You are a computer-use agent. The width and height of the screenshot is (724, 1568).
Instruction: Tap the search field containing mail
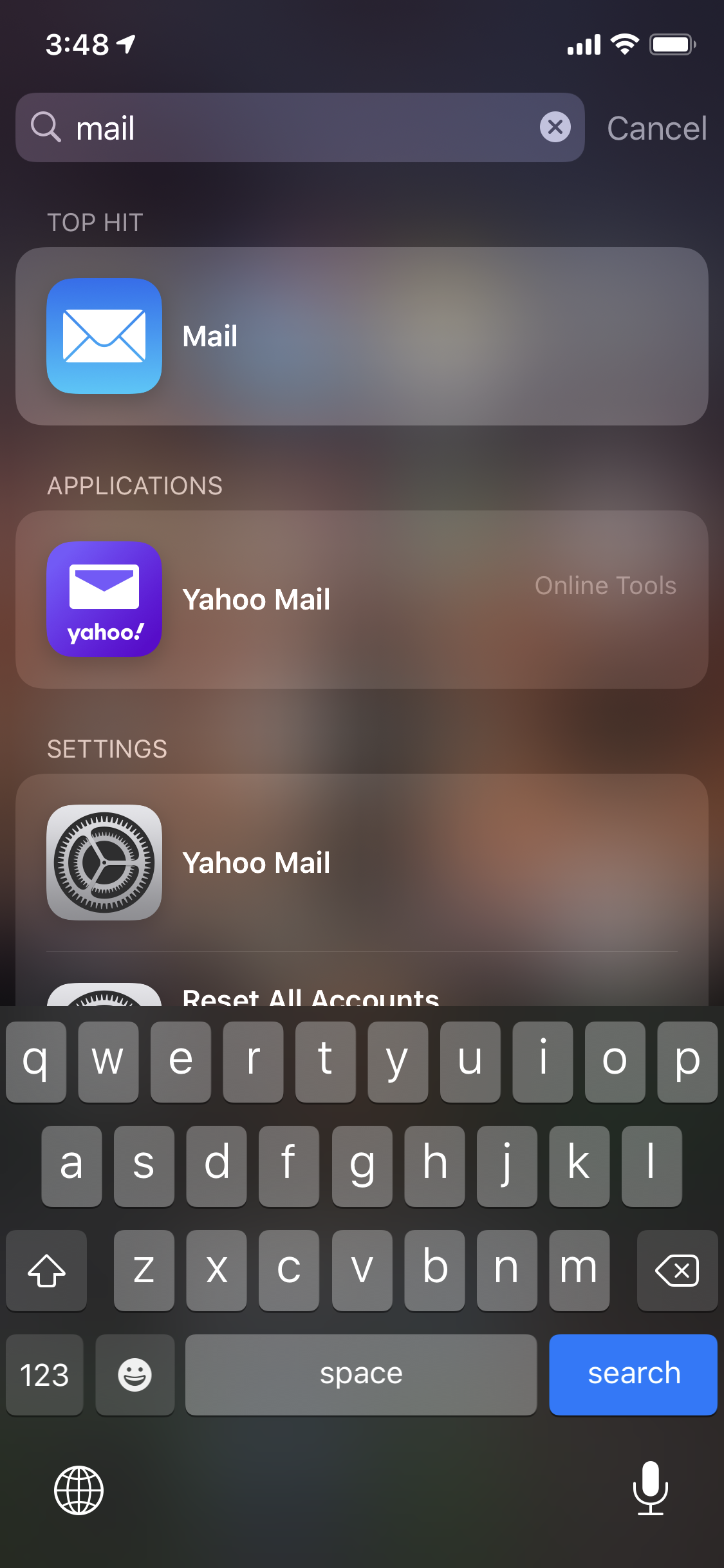300,127
